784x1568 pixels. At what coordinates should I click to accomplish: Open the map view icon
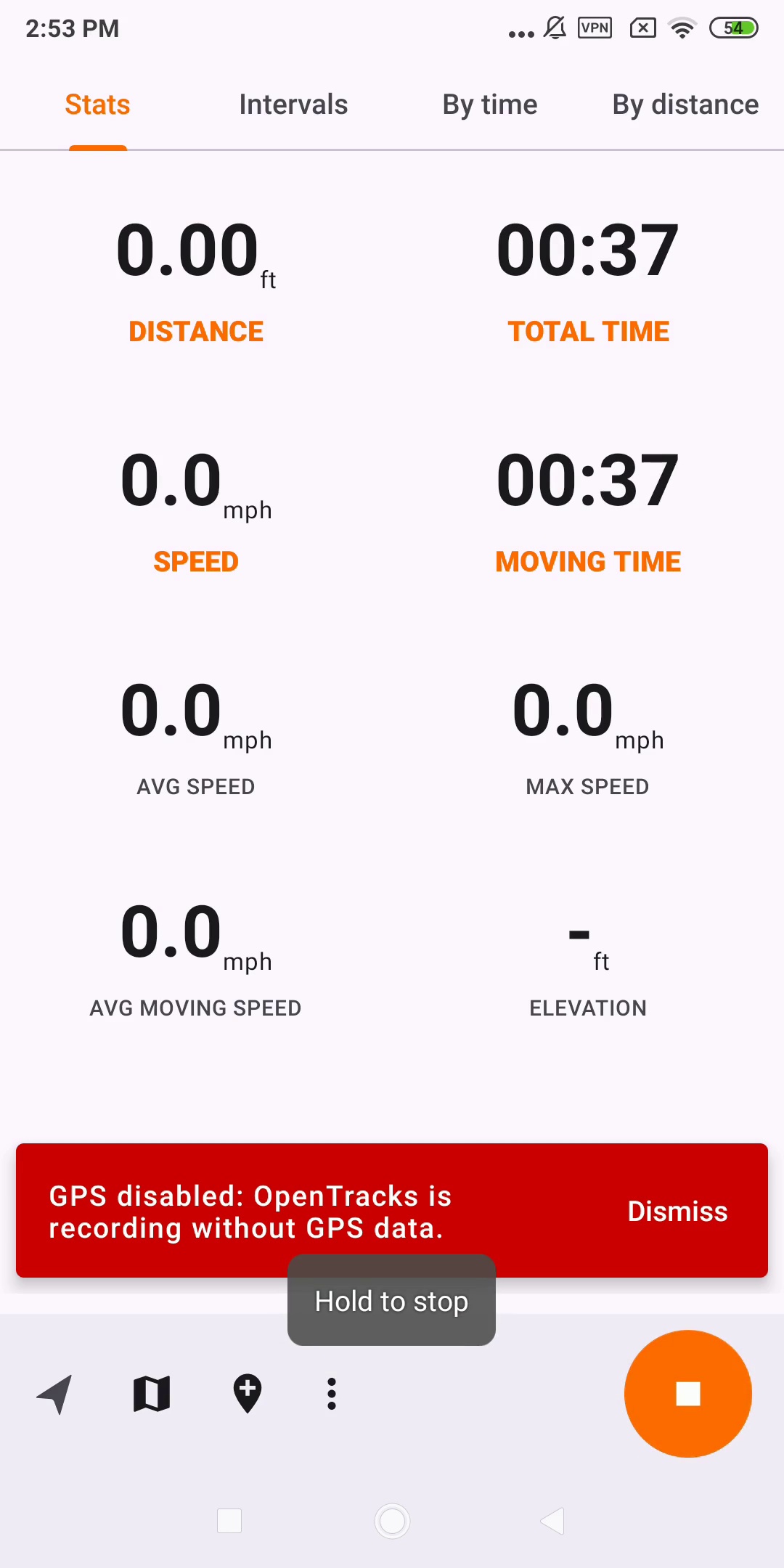(152, 1394)
